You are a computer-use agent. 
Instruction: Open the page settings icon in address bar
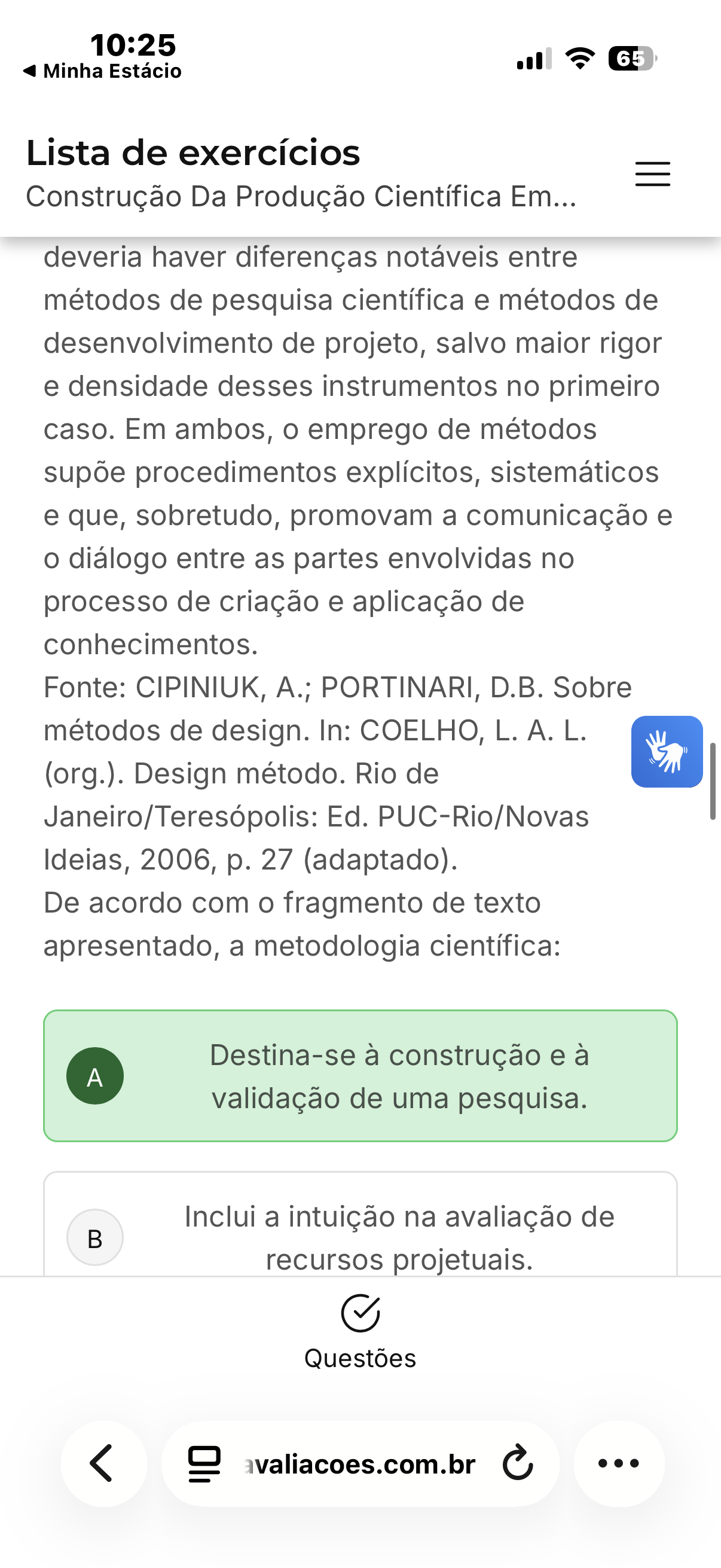pyautogui.click(x=204, y=1464)
